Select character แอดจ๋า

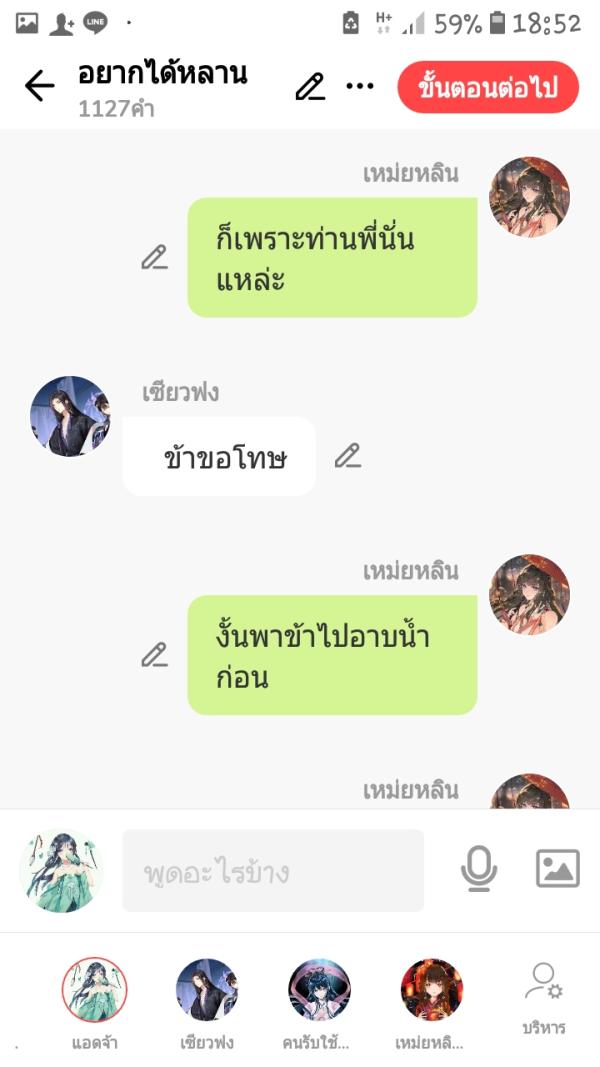pos(95,990)
